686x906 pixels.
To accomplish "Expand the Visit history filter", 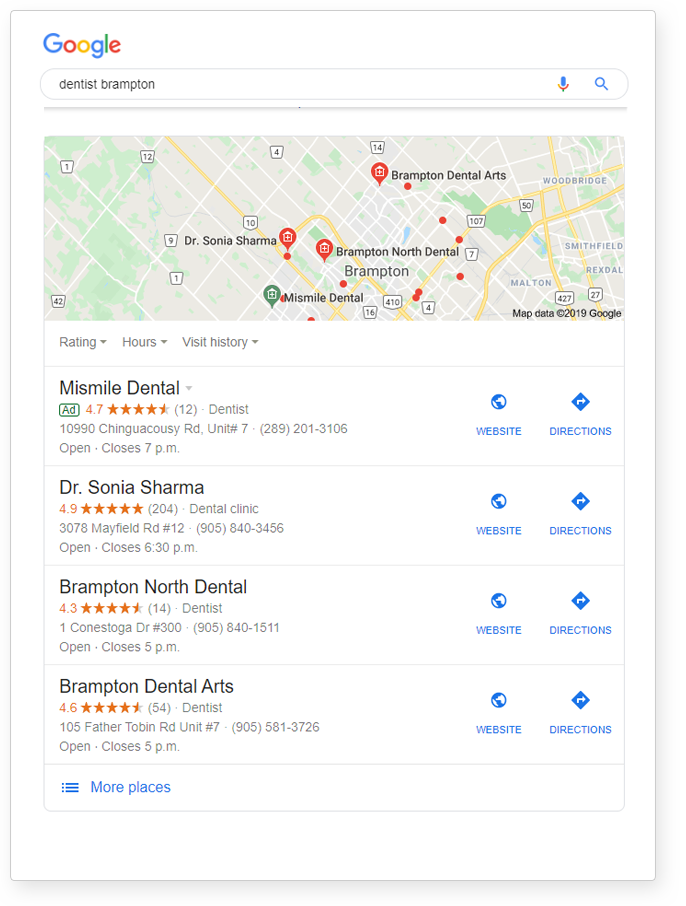I will [x=219, y=342].
